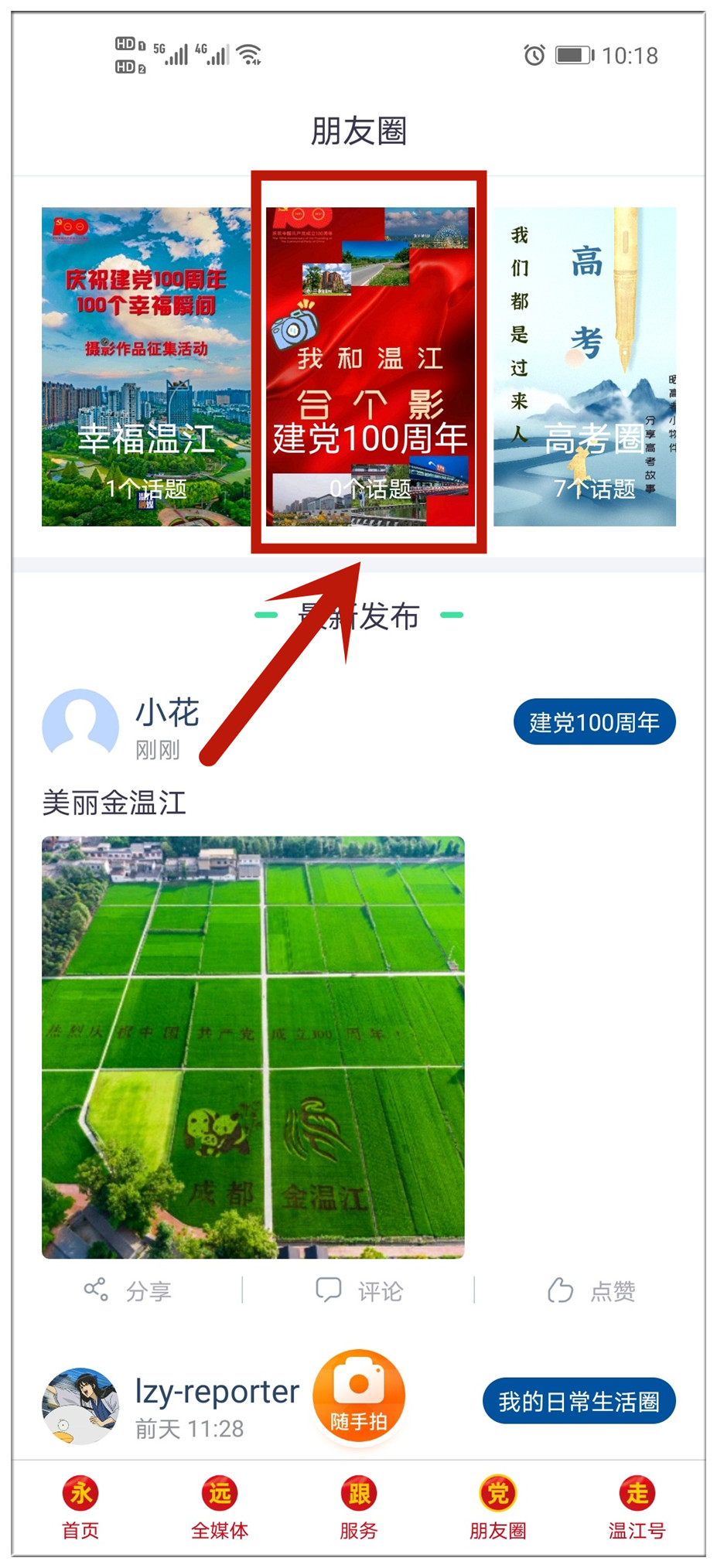
Task: Switch to the 首页 tab
Action: [80, 1508]
